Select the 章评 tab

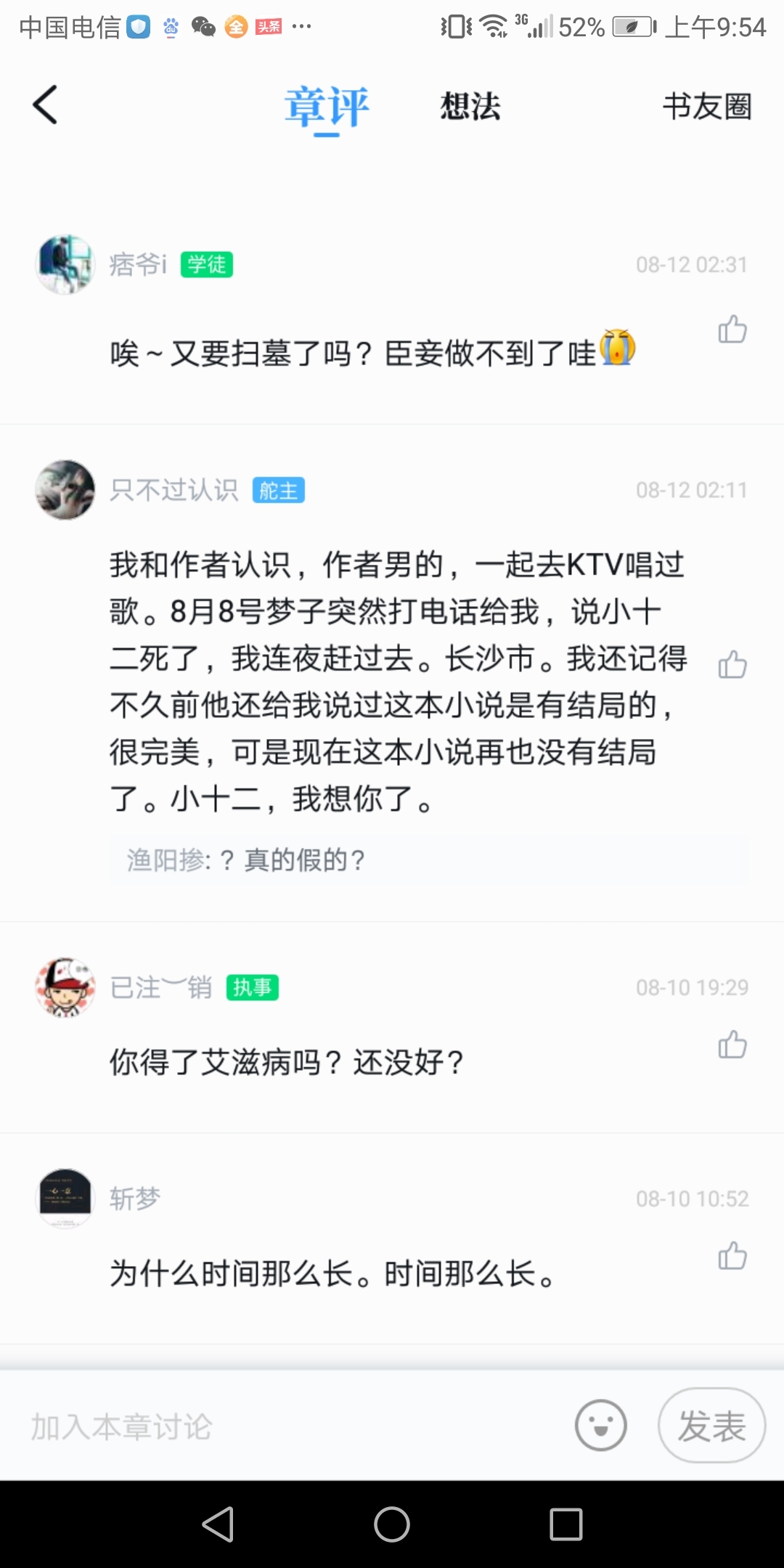click(327, 107)
